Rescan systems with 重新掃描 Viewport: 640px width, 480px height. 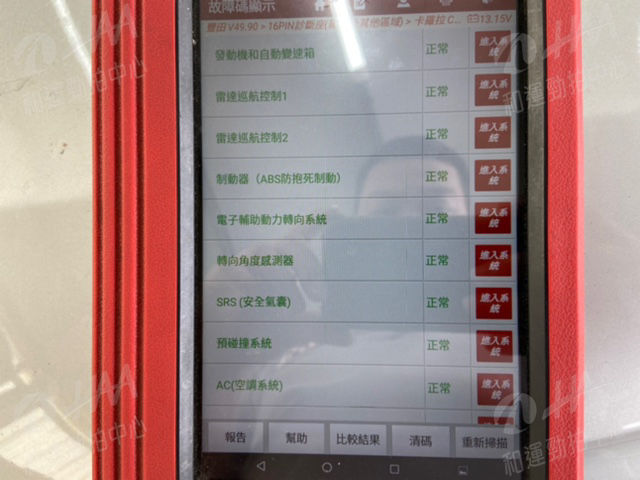pos(484,440)
